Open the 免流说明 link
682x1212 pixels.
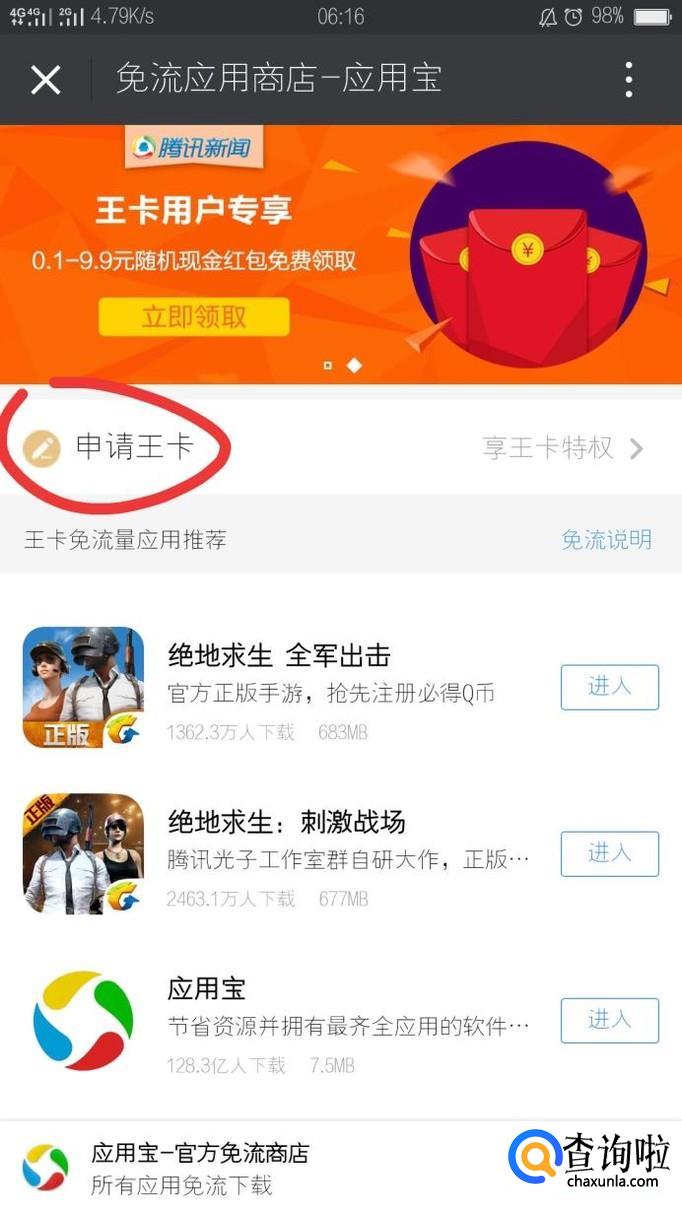[x=606, y=540]
